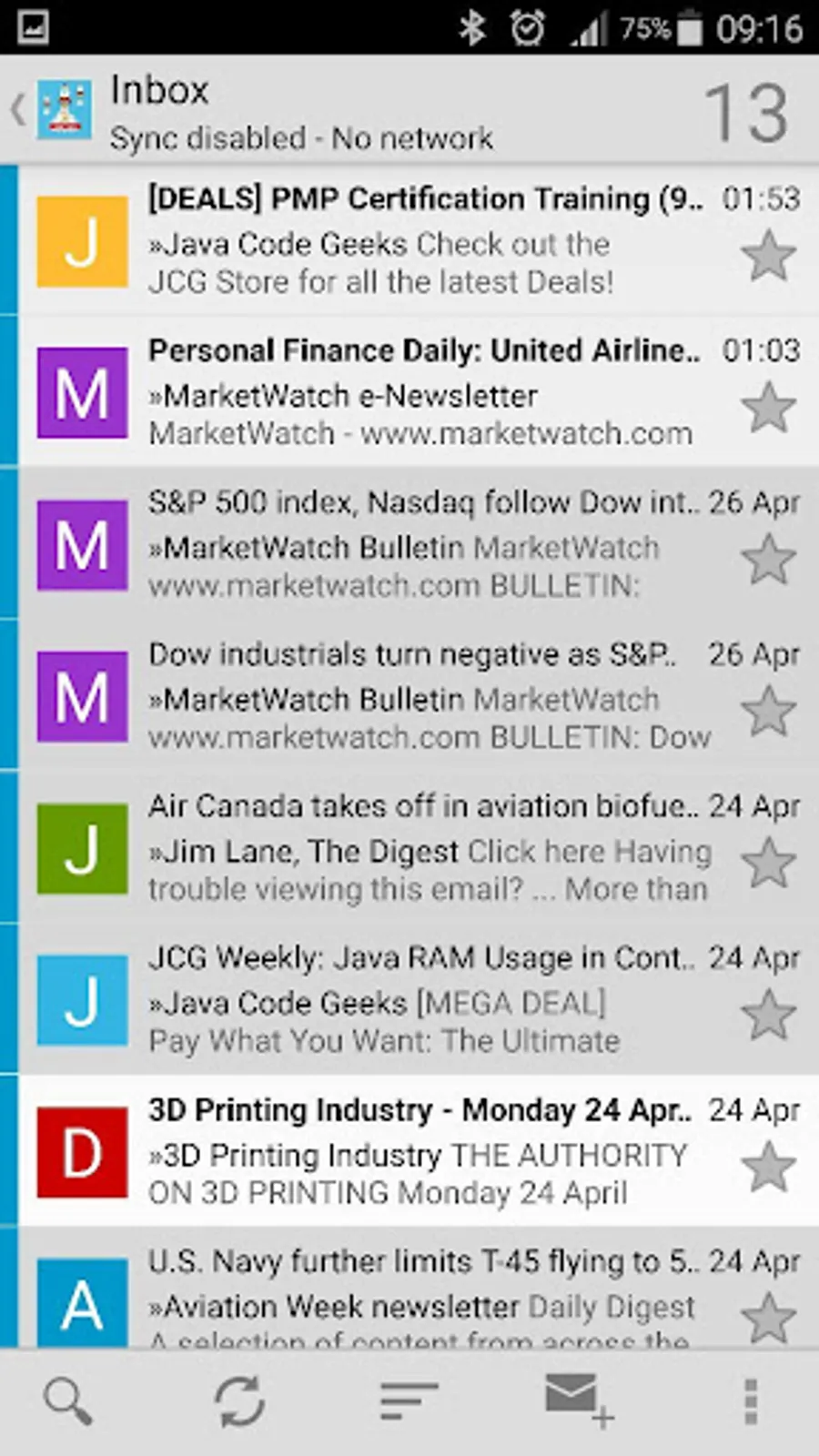Open the overflow menu
The height and width of the screenshot is (1456, 819).
pyautogui.click(x=750, y=1401)
